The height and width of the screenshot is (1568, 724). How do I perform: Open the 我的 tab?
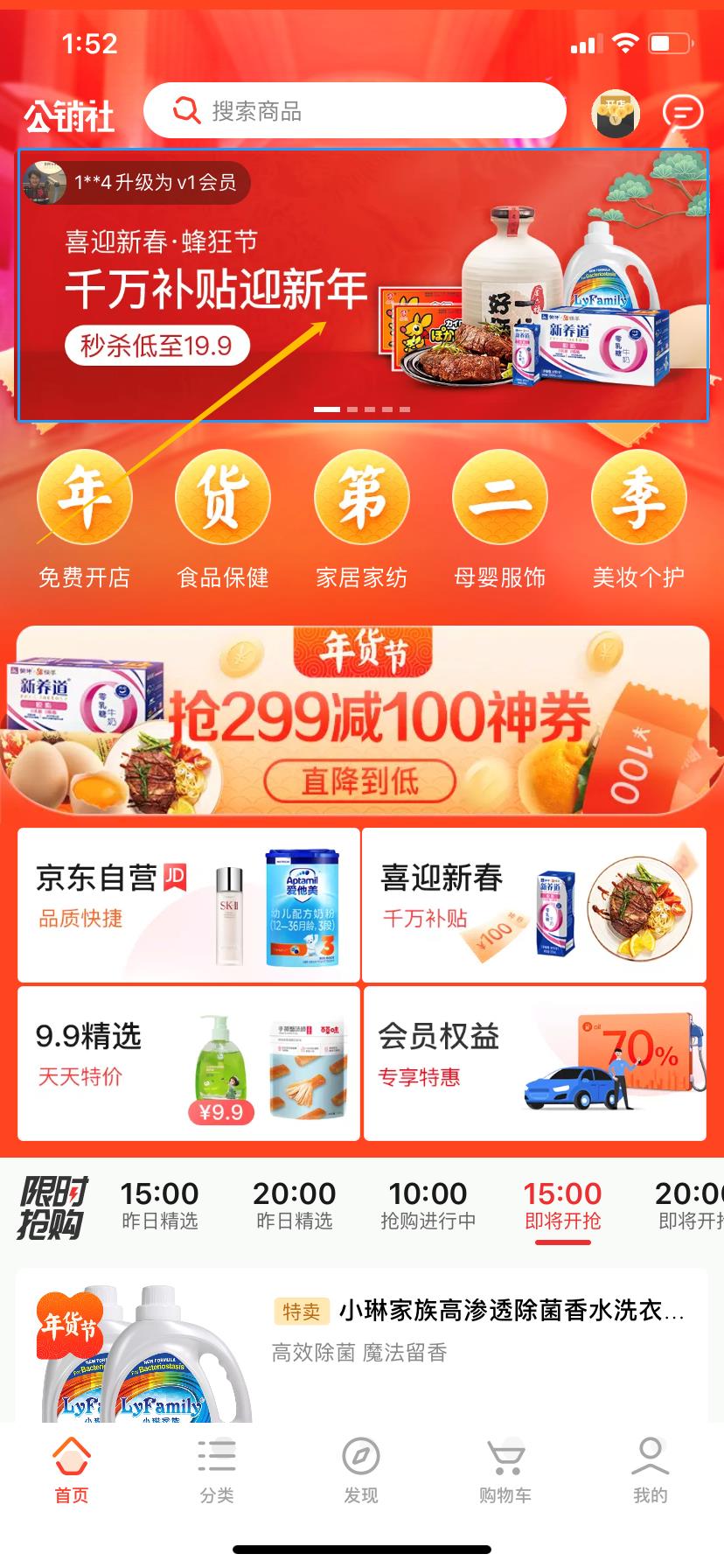[x=650, y=1472]
